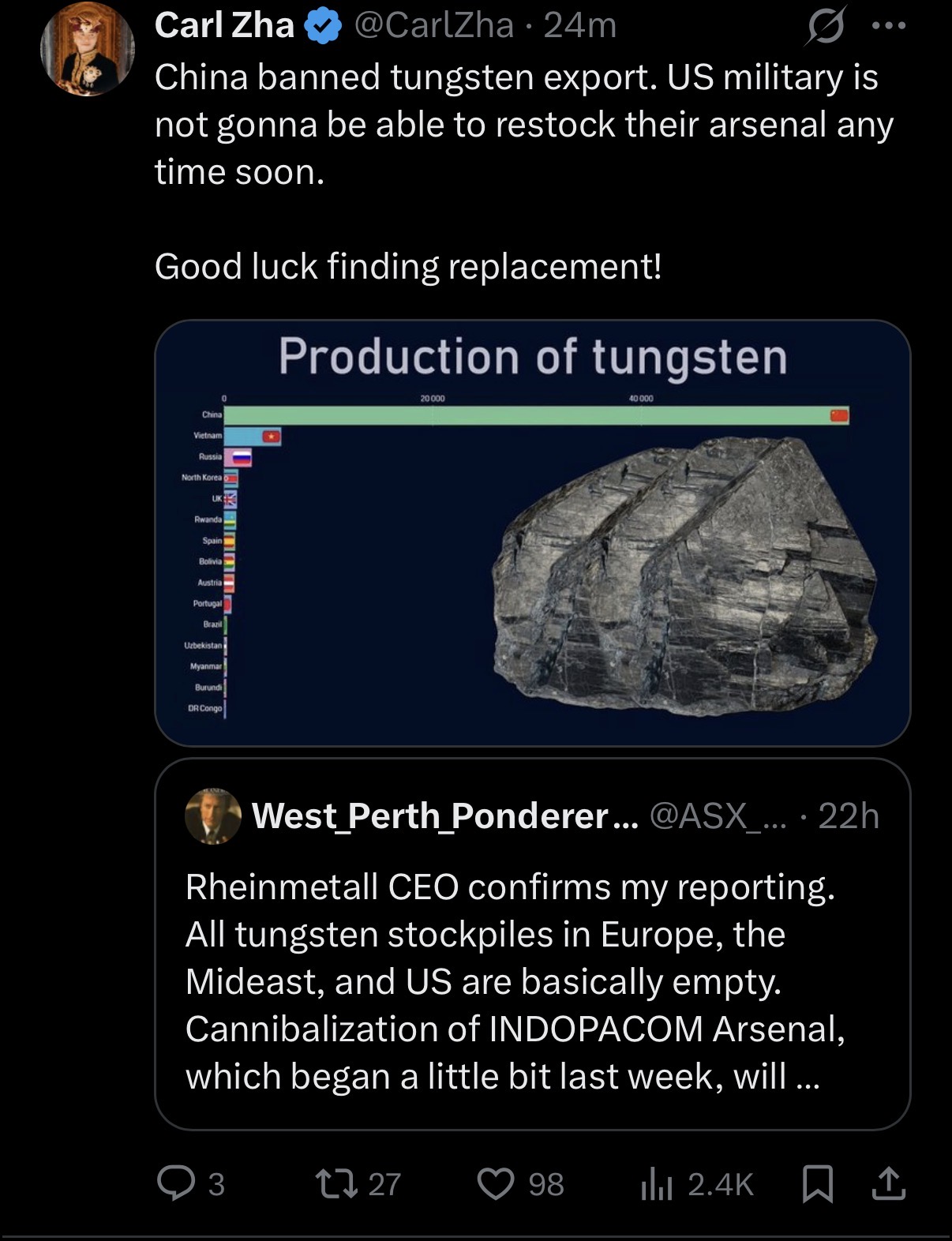
Task: Like Carl Zha's post
Action: tap(521, 1184)
